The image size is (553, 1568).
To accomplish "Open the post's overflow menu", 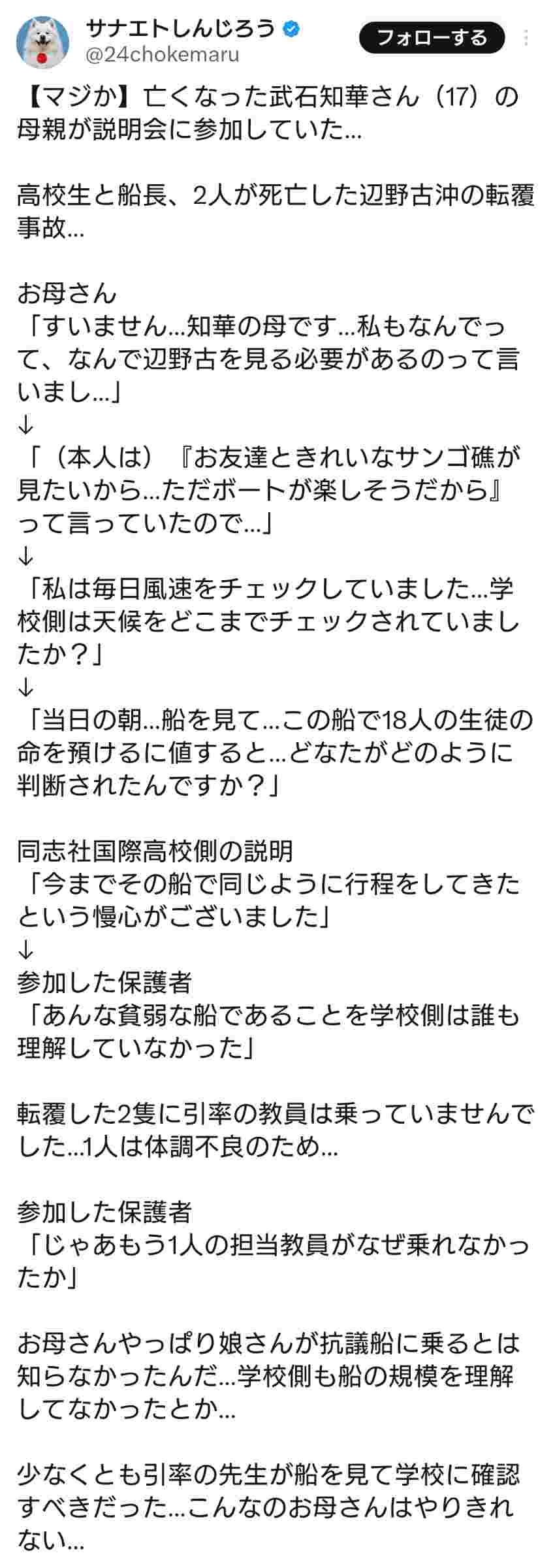I will click(526, 38).
